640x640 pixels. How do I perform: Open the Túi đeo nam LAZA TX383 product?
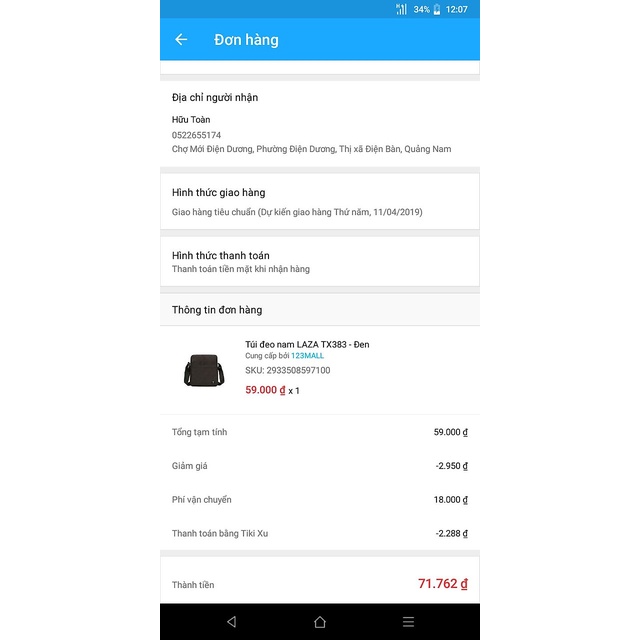[307, 344]
